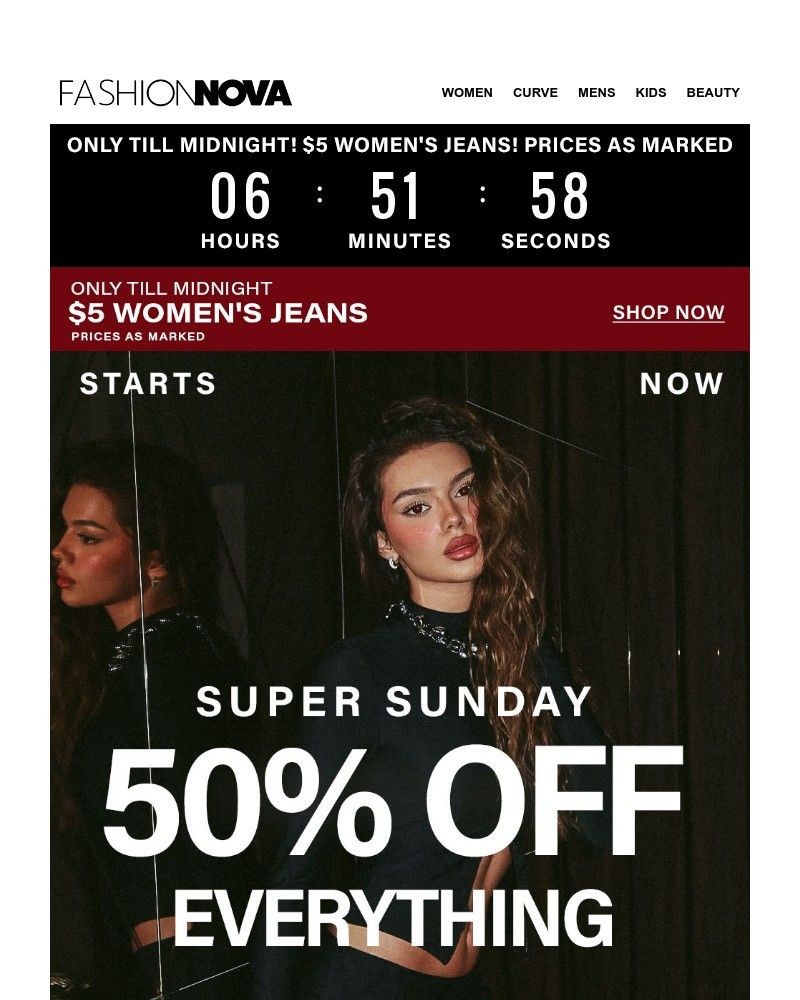Viewport: 800px width, 1000px height.
Task: Click the NOW text on the banner
Action: coord(683,383)
